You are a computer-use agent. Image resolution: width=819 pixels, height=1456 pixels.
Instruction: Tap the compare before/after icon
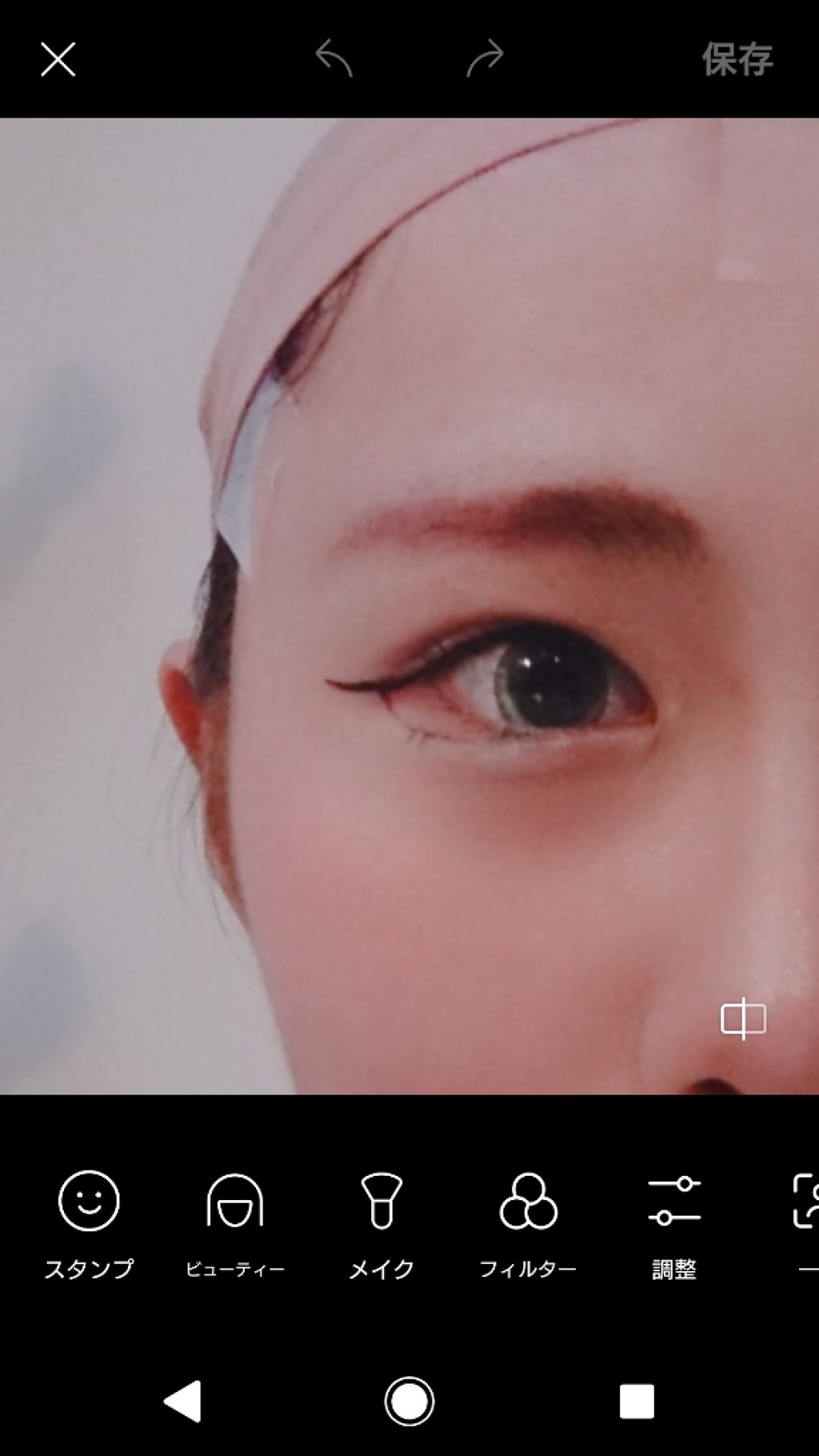743,1019
